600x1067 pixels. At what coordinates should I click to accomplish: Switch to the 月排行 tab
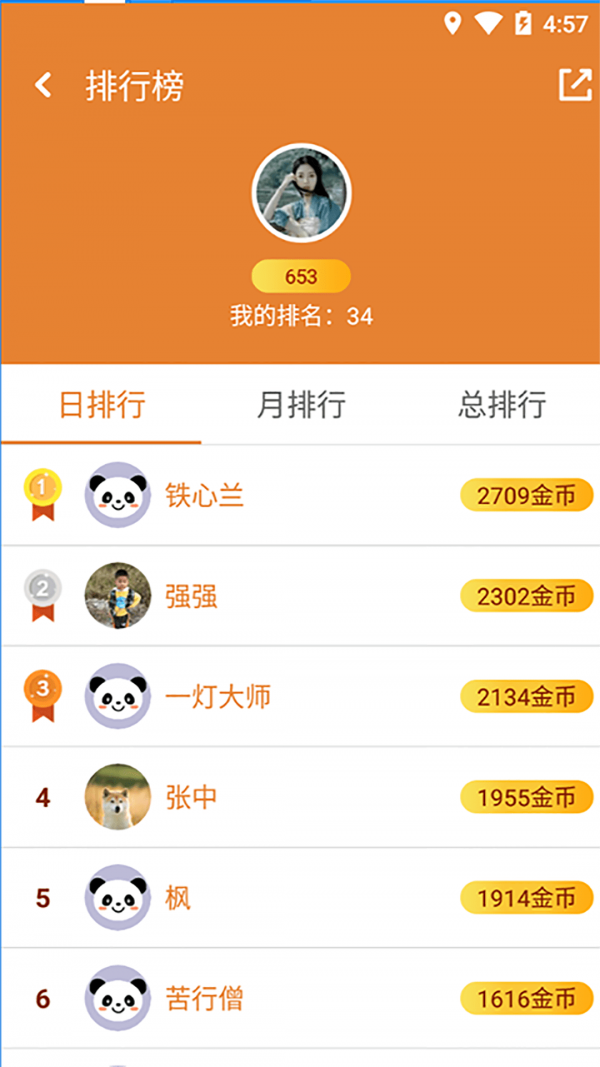(301, 405)
